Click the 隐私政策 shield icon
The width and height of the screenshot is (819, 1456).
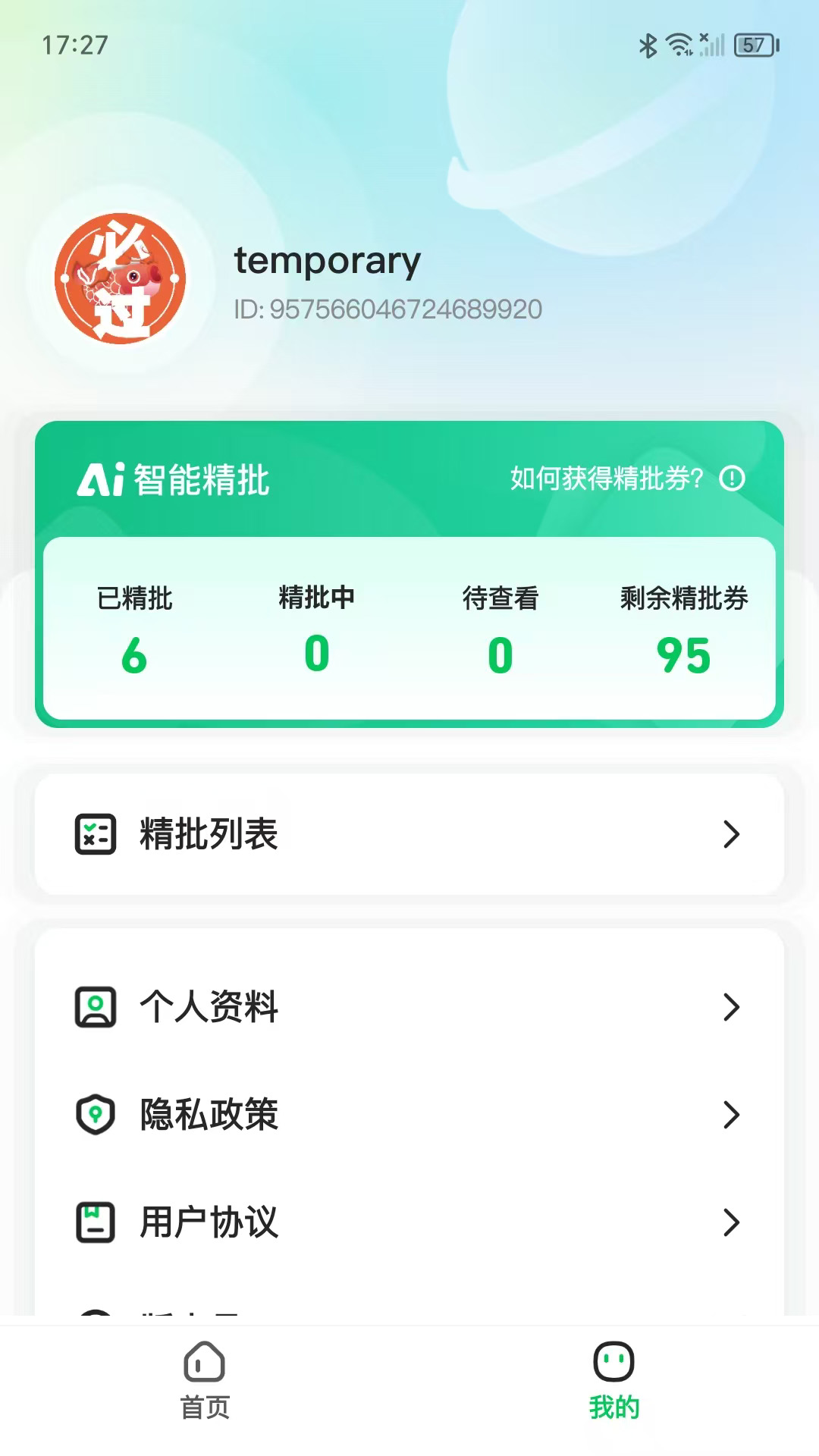click(x=94, y=1115)
